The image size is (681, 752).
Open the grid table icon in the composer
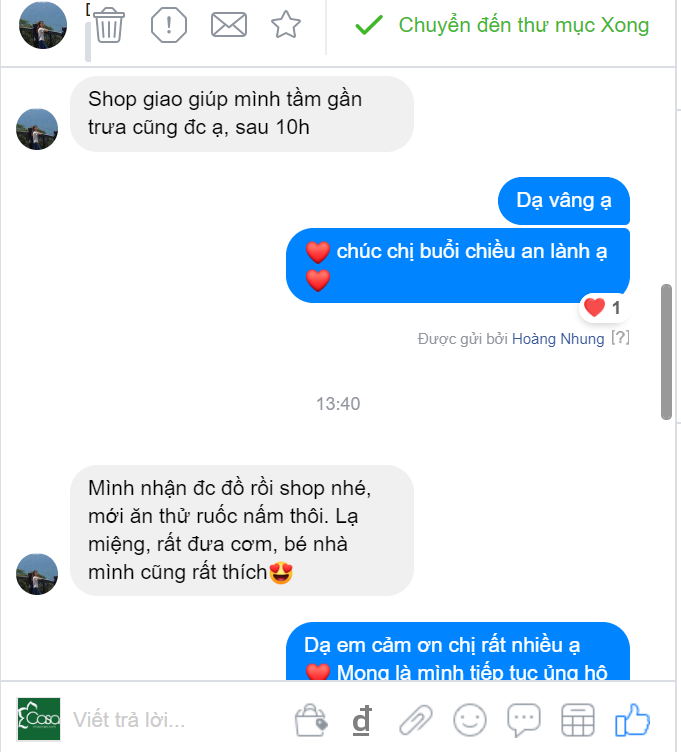click(x=578, y=719)
